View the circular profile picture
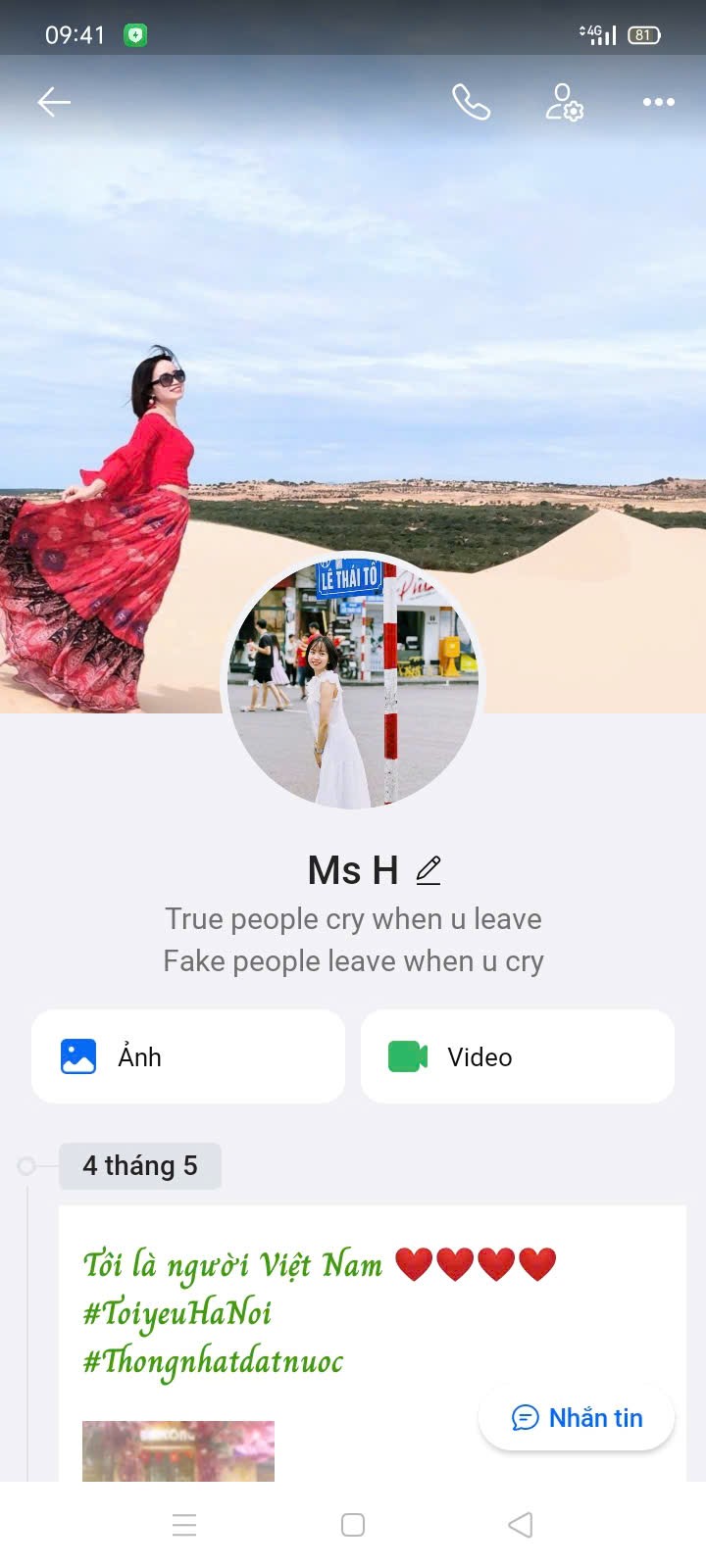Viewport: 706px width, 1568px height. 353,682
